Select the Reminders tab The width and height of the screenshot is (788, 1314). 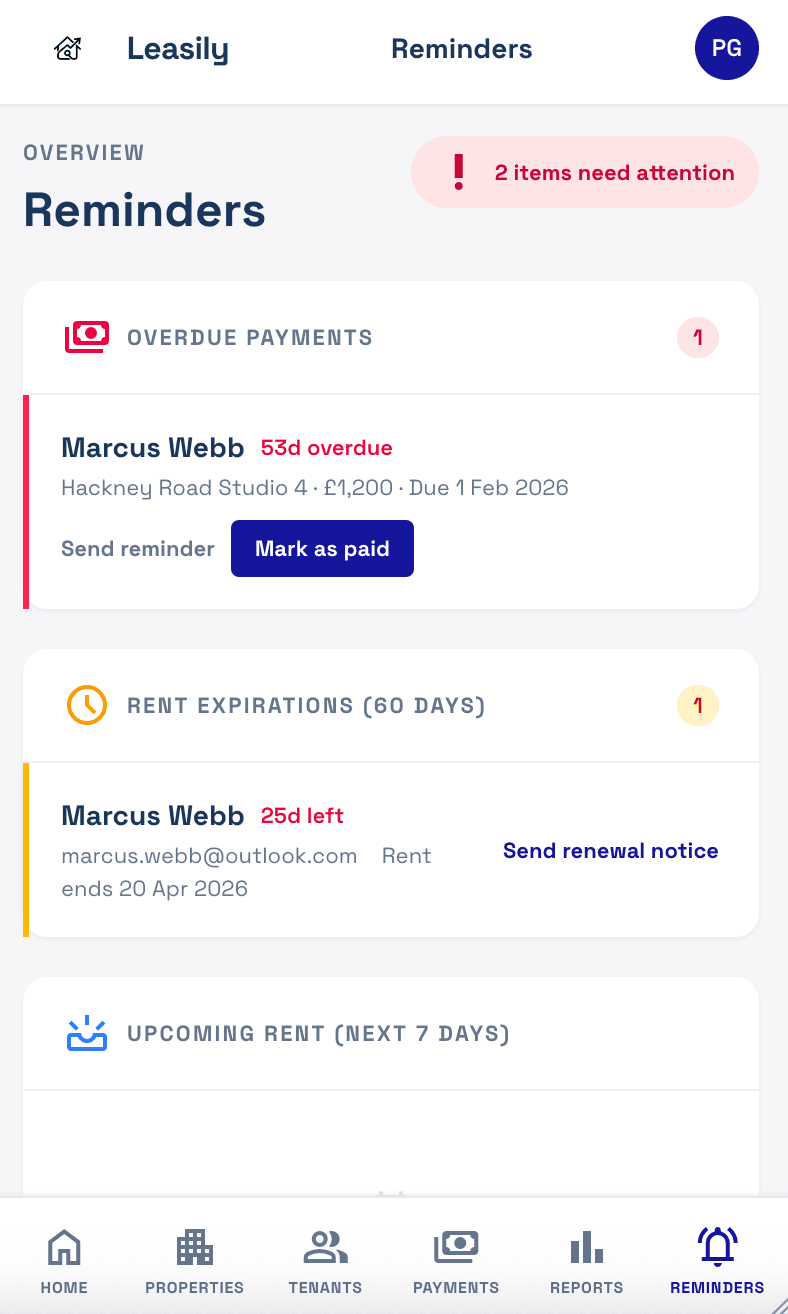(717, 1262)
